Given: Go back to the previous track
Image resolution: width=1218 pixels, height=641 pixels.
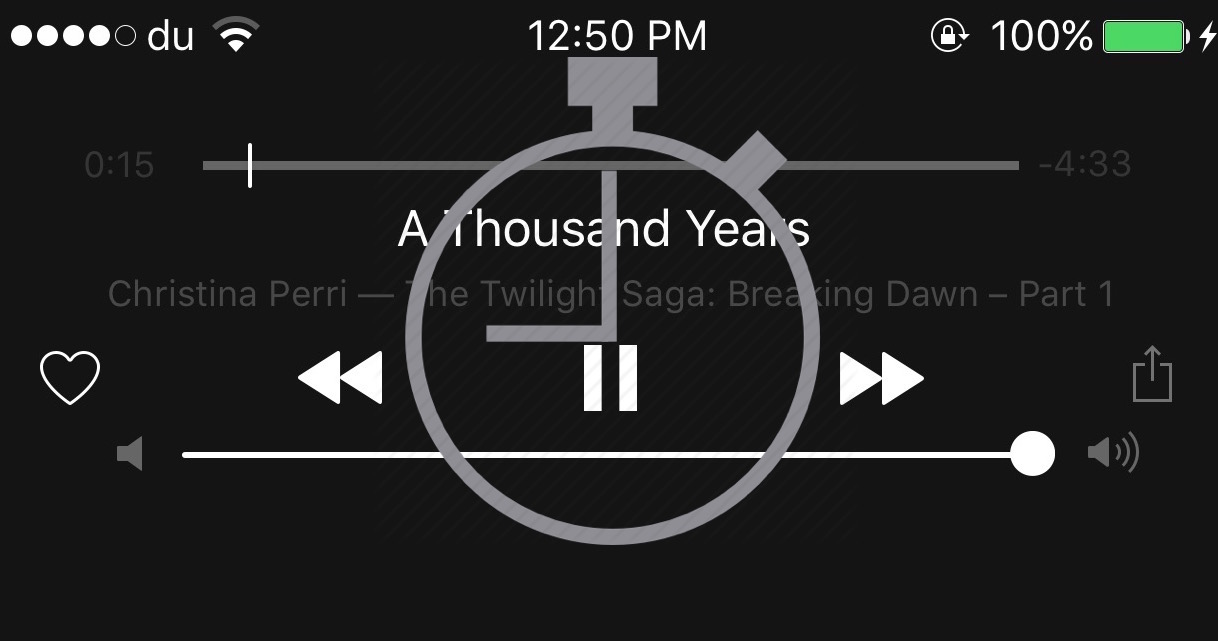Looking at the screenshot, I should point(340,378).
